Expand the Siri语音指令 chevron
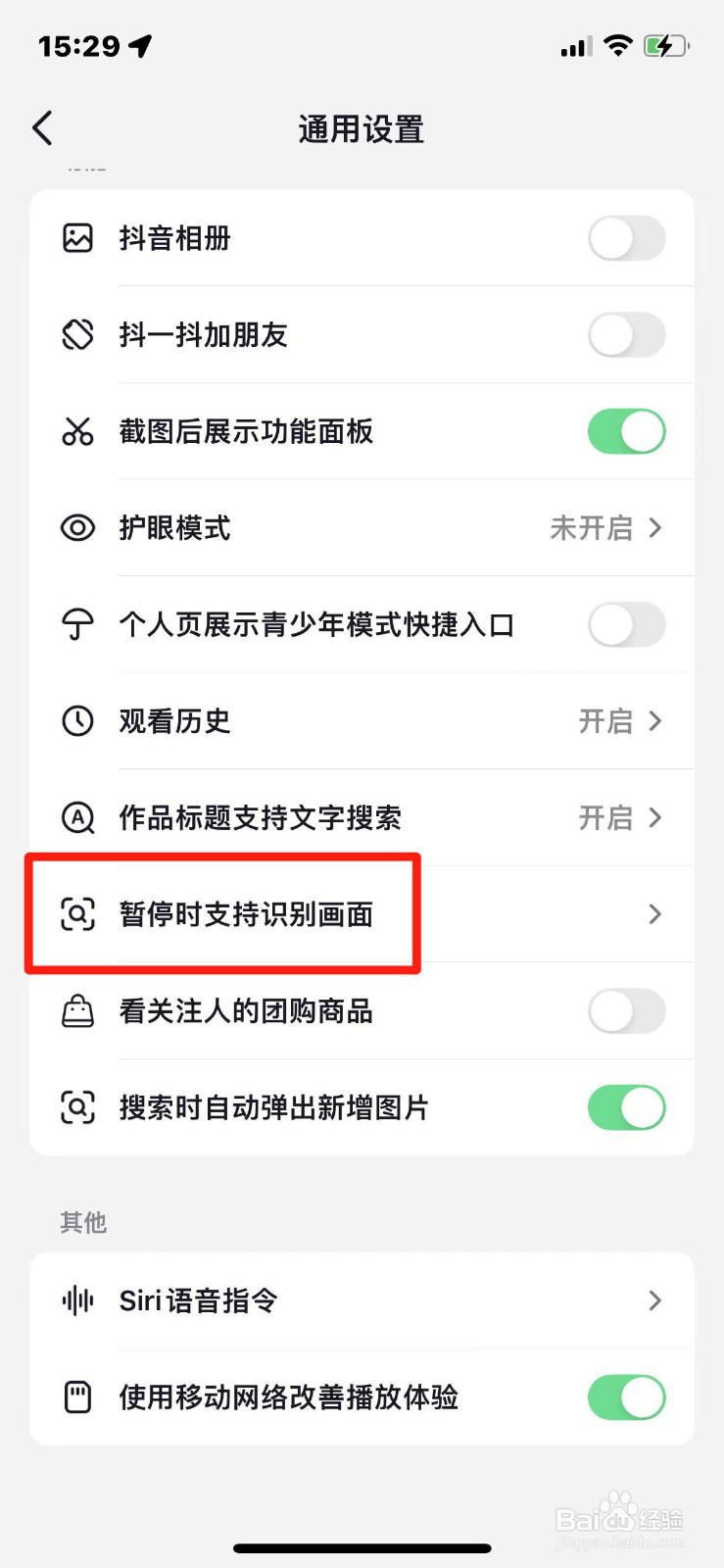The image size is (724, 1568). (x=654, y=1300)
